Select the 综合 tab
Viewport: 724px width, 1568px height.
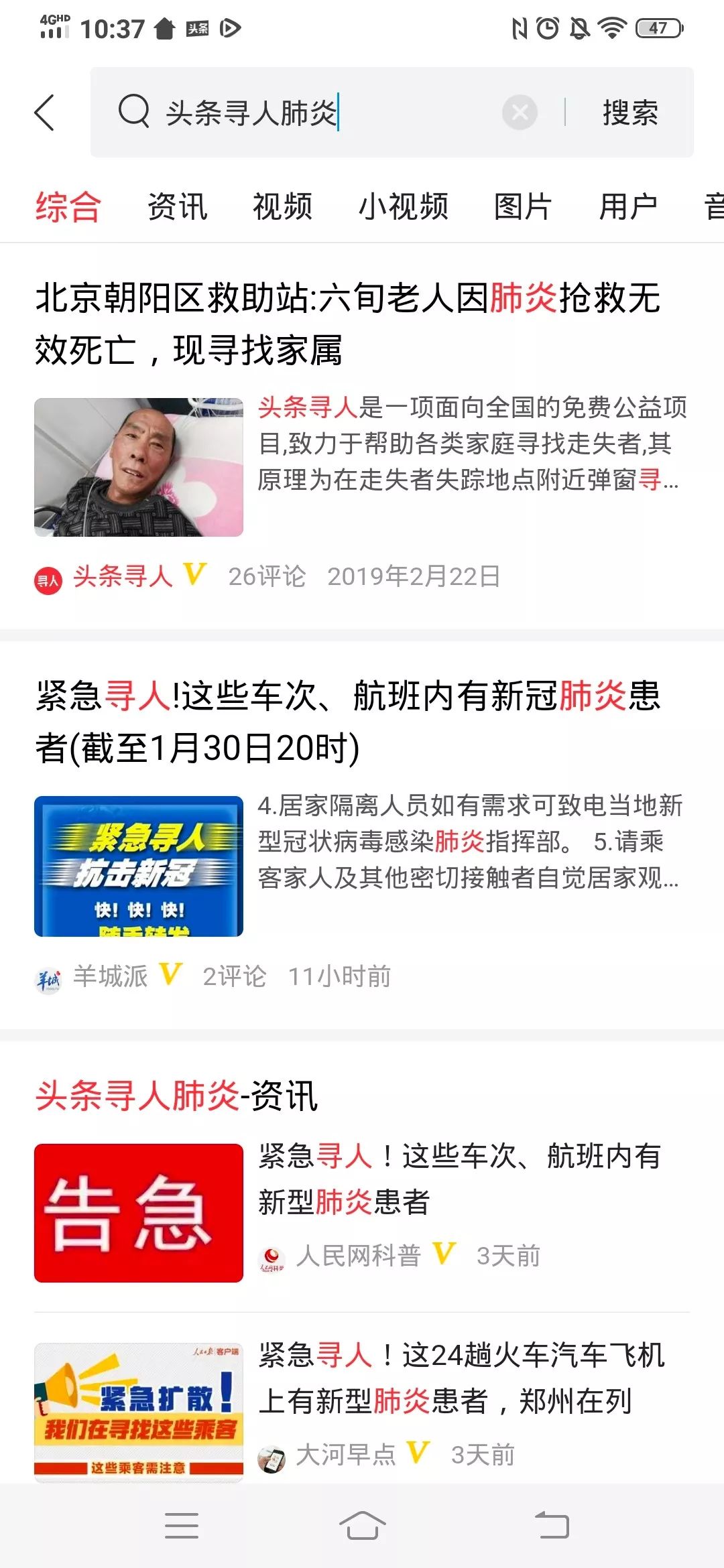click(x=68, y=206)
